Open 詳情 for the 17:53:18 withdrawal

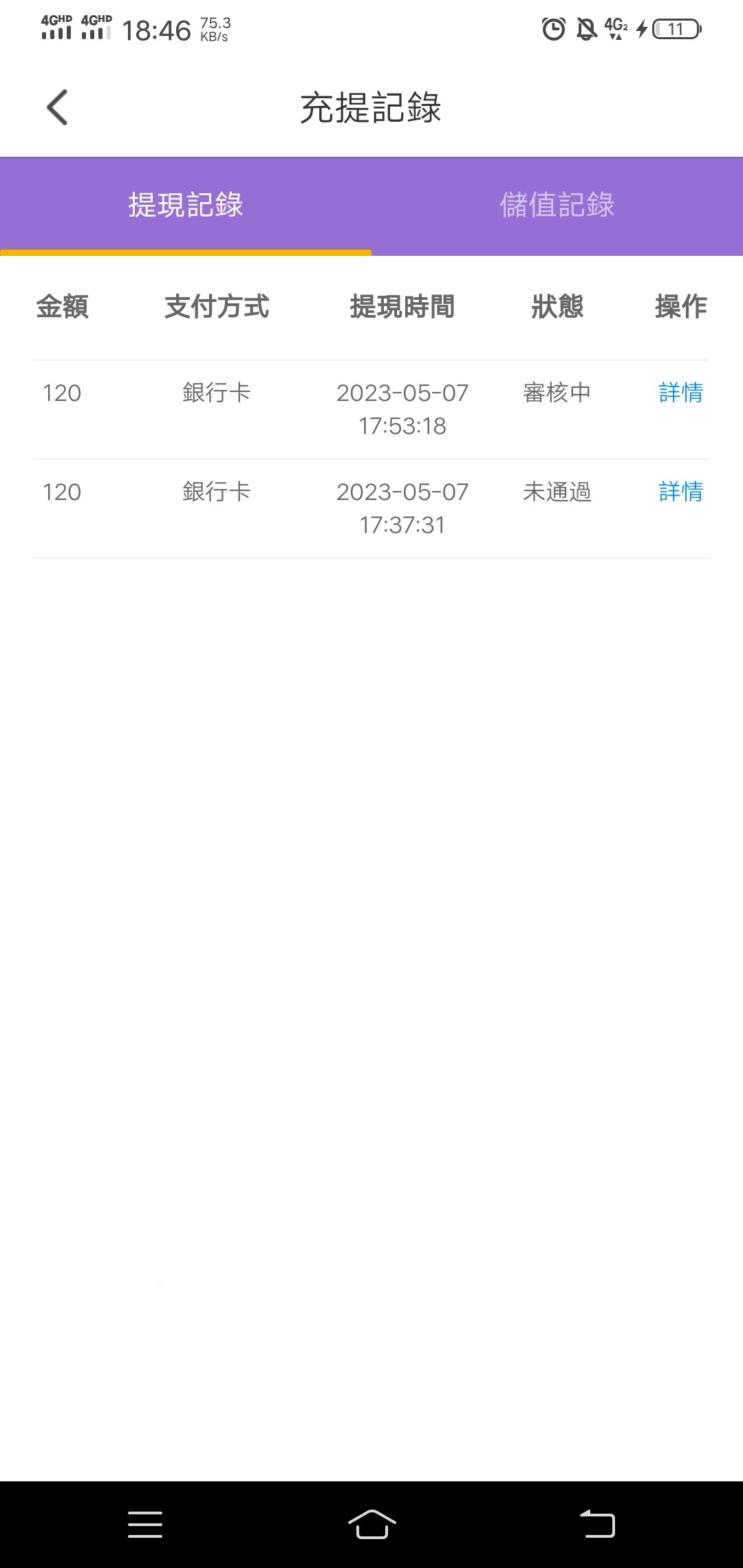tap(680, 393)
